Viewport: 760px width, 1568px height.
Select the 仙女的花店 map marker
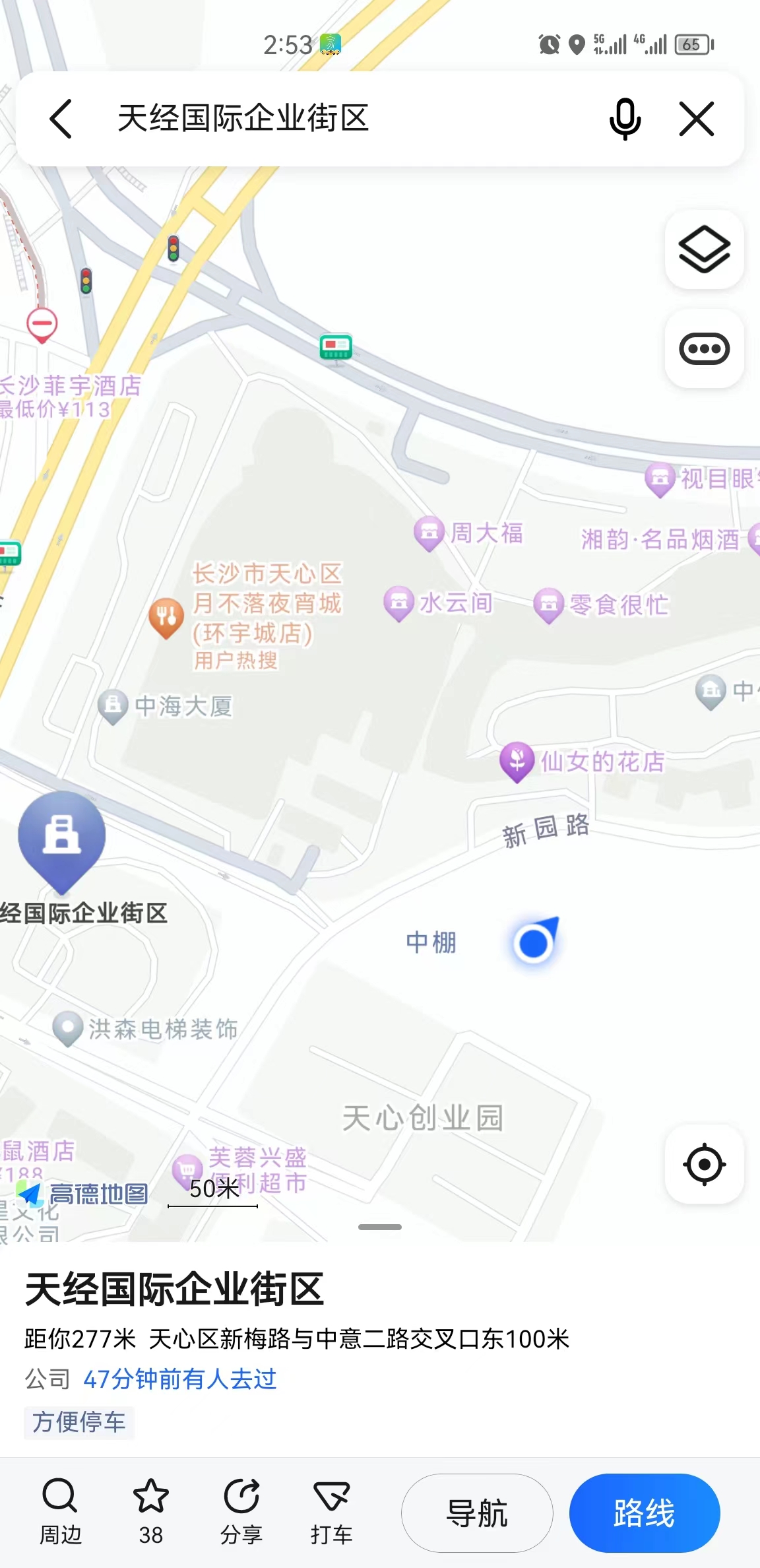point(517,761)
